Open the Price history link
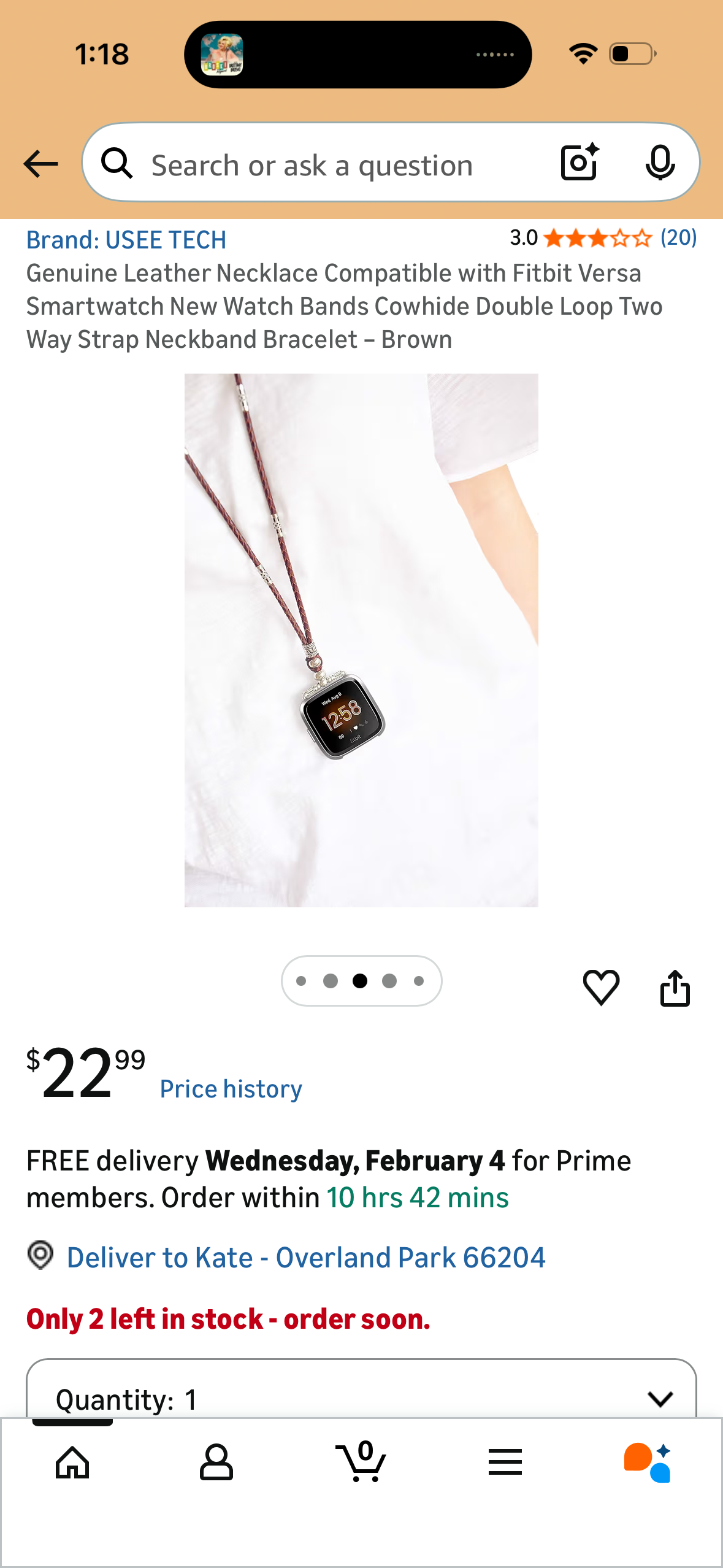This screenshot has width=723, height=1568. pos(230,1088)
